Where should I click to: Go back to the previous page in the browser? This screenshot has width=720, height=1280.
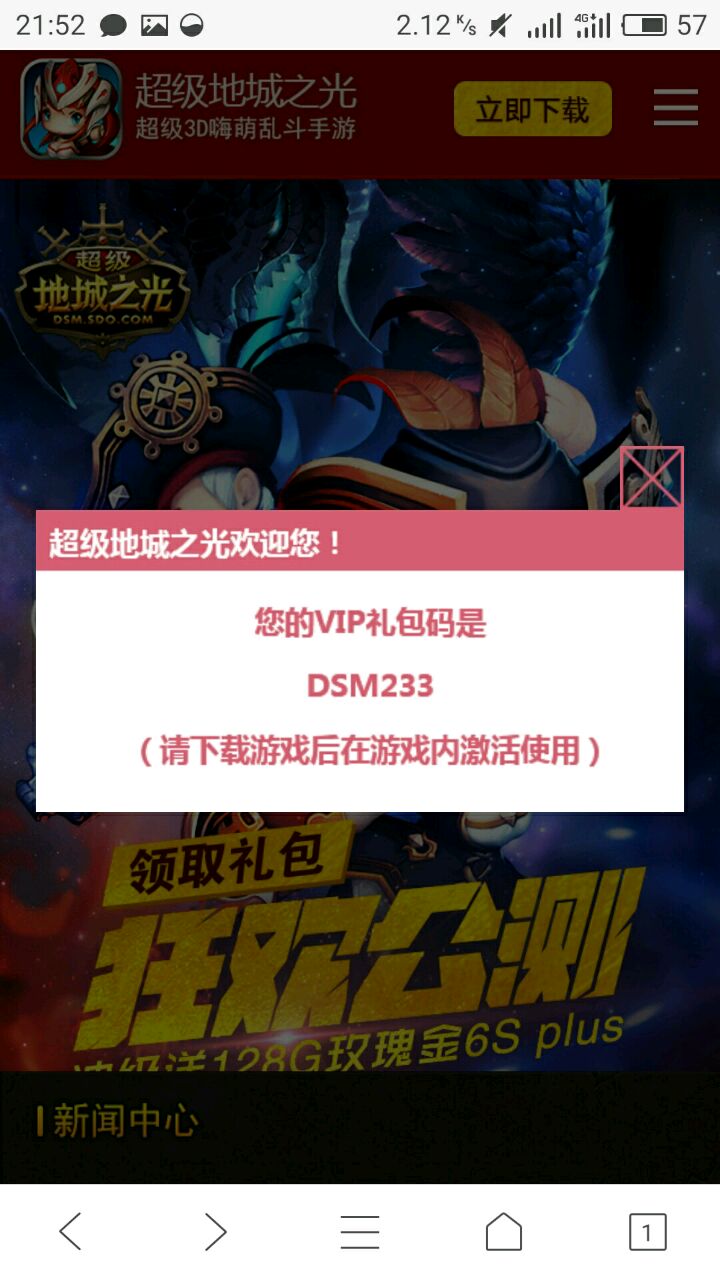pos(71,1231)
